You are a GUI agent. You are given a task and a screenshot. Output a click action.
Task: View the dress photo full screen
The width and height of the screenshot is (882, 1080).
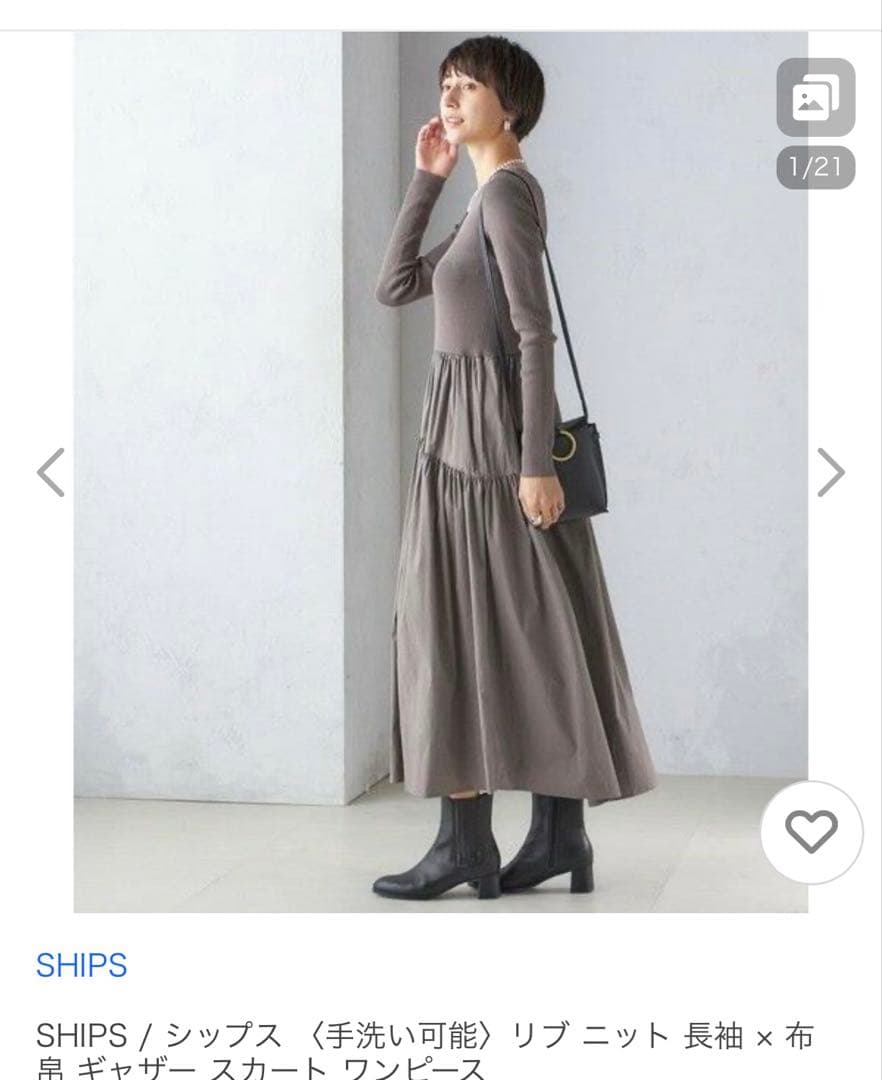(x=440, y=470)
